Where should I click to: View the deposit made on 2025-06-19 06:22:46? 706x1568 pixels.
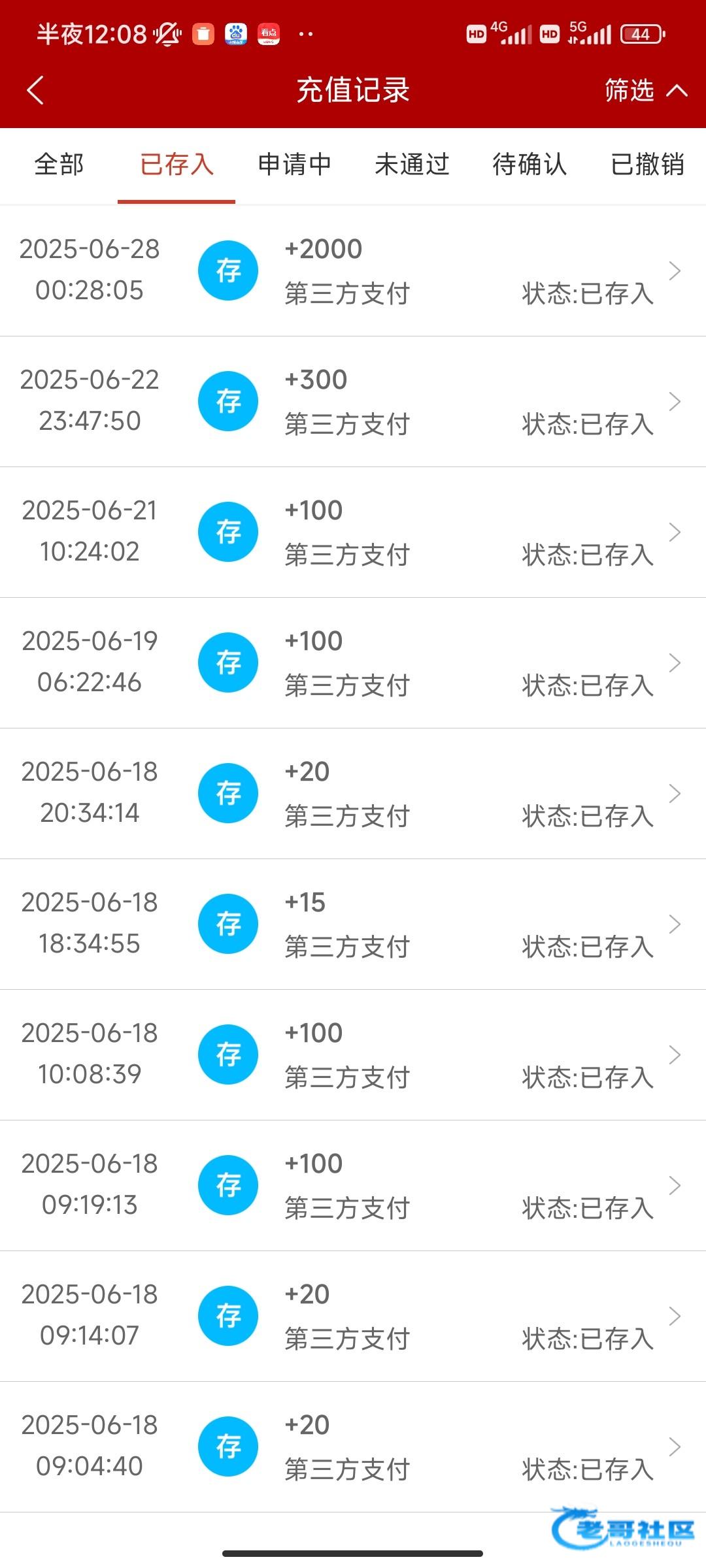(x=353, y=662)
